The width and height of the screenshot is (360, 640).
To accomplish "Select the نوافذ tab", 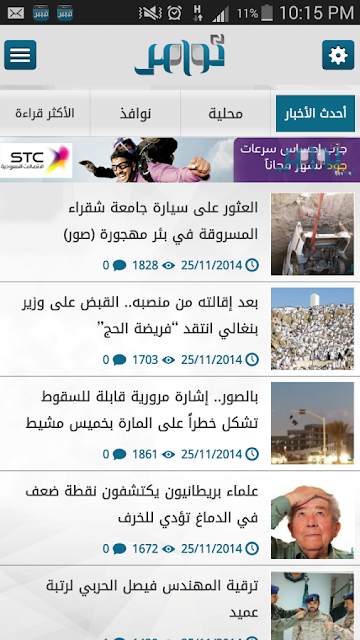I will click(x=135, y=113).
